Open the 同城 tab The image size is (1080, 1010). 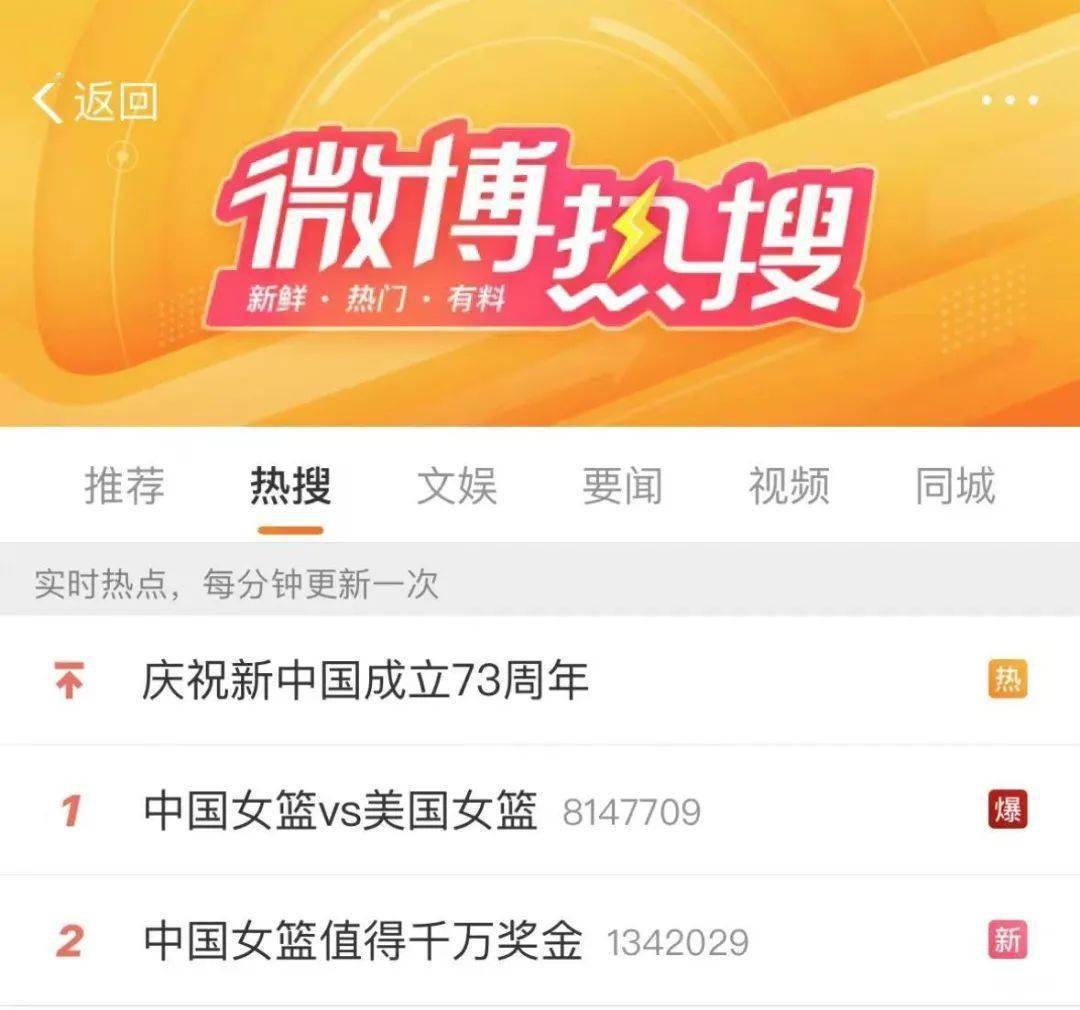[954, 486]
